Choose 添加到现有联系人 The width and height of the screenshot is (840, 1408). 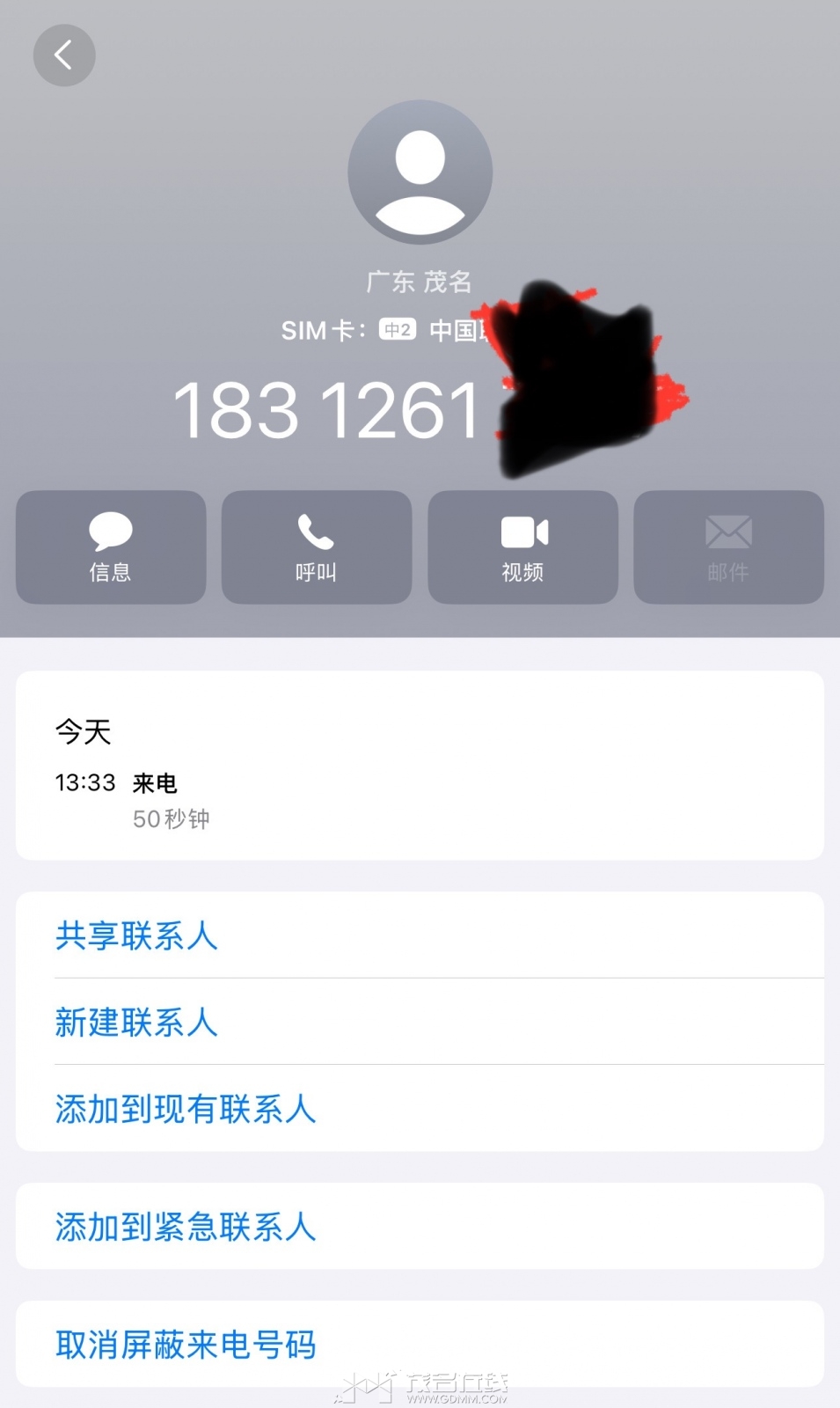(x=186, y=1109)
